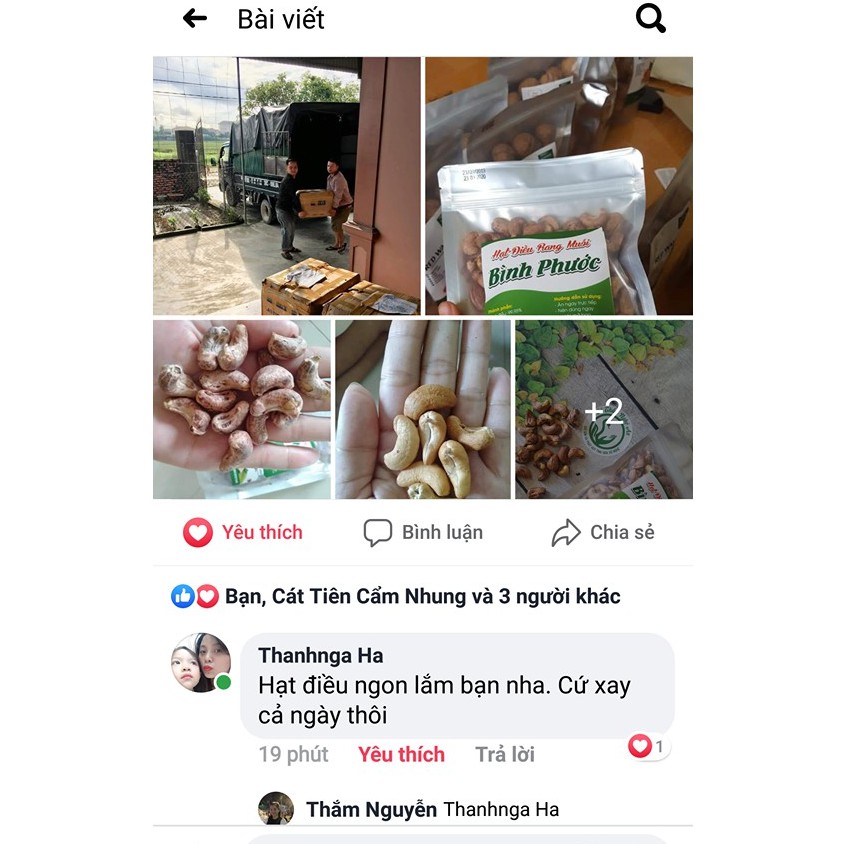Open the truck delivery photo

coord(286,186)
